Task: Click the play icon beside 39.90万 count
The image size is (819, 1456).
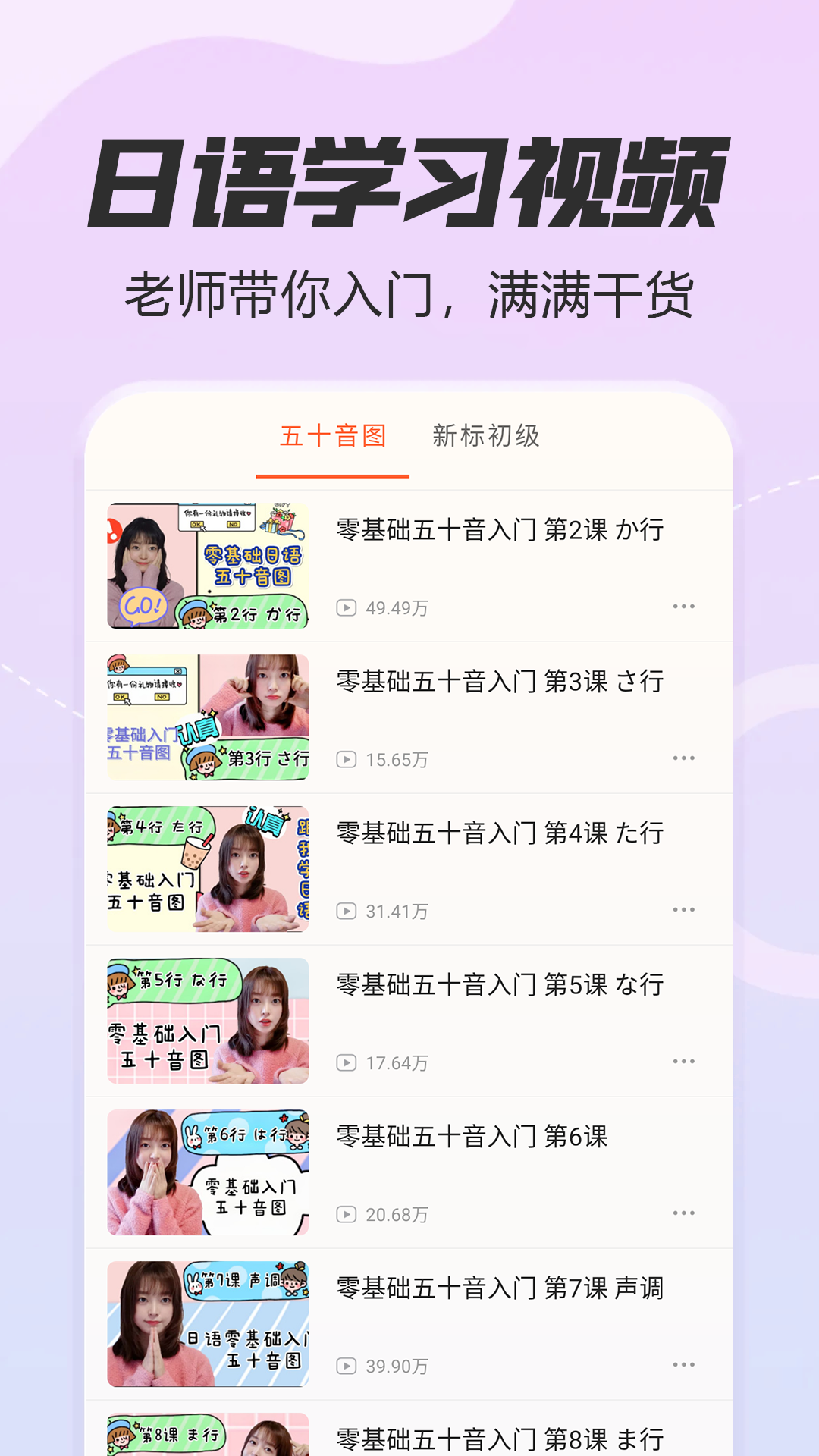Action: point(347,1365)
